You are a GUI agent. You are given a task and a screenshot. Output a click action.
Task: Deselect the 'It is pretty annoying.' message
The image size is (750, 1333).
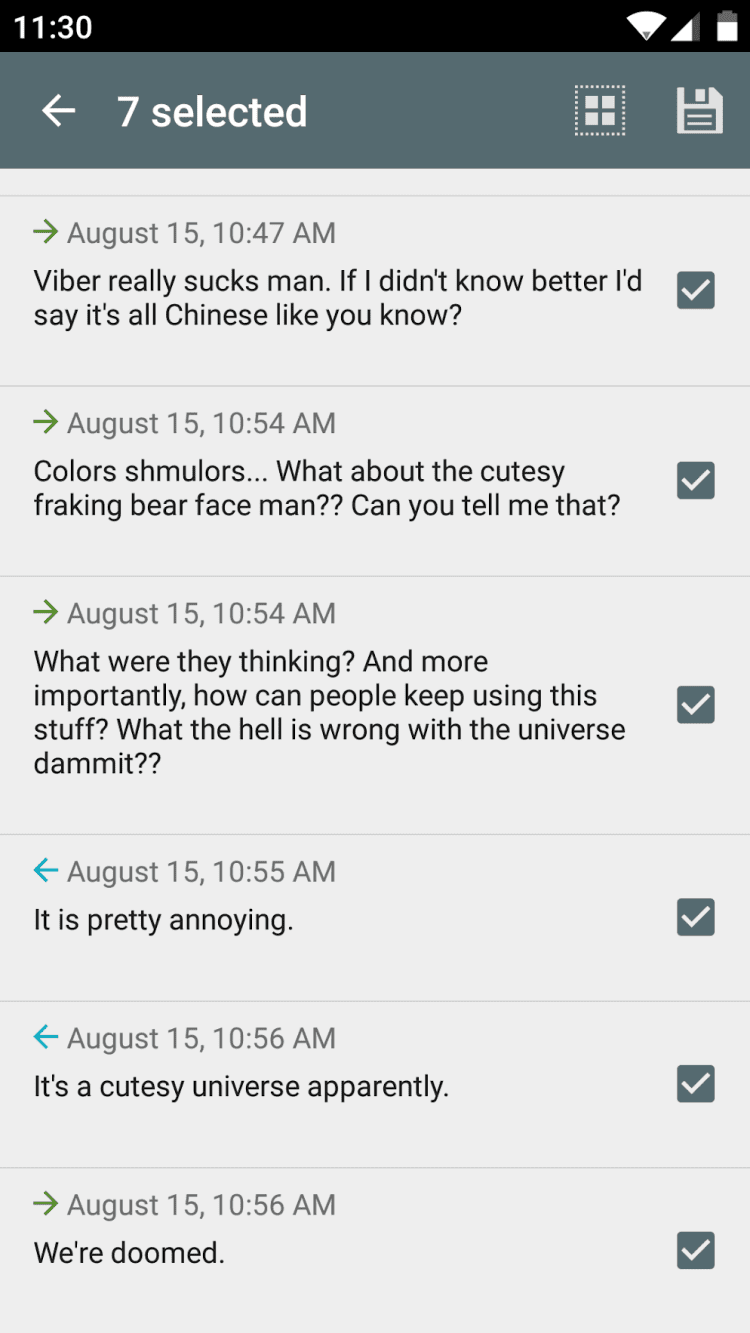(x=696, y=917)
